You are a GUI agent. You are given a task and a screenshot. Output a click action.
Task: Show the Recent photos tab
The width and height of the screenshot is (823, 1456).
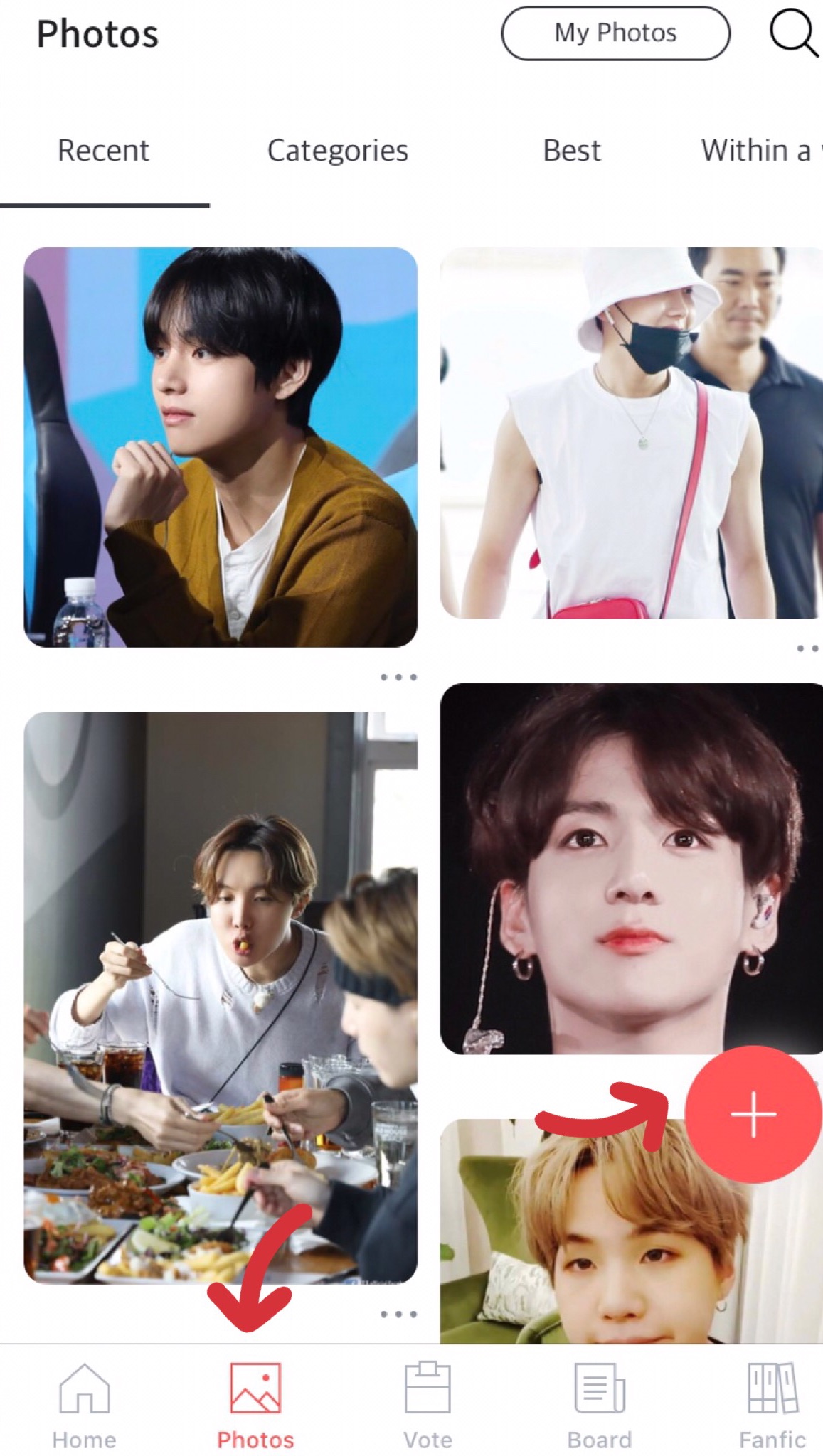pos(104,151)
